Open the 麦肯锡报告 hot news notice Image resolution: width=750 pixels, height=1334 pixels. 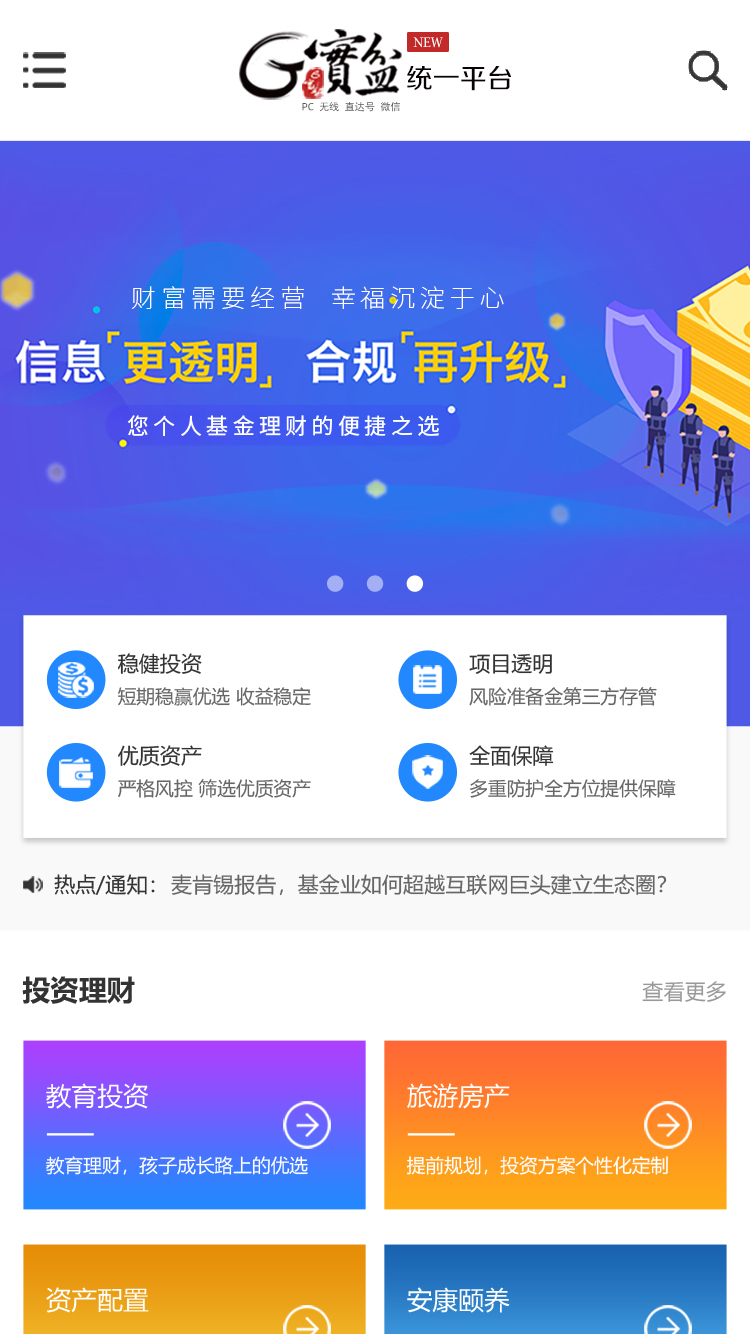pyautogui.click(x=418, y=885)
